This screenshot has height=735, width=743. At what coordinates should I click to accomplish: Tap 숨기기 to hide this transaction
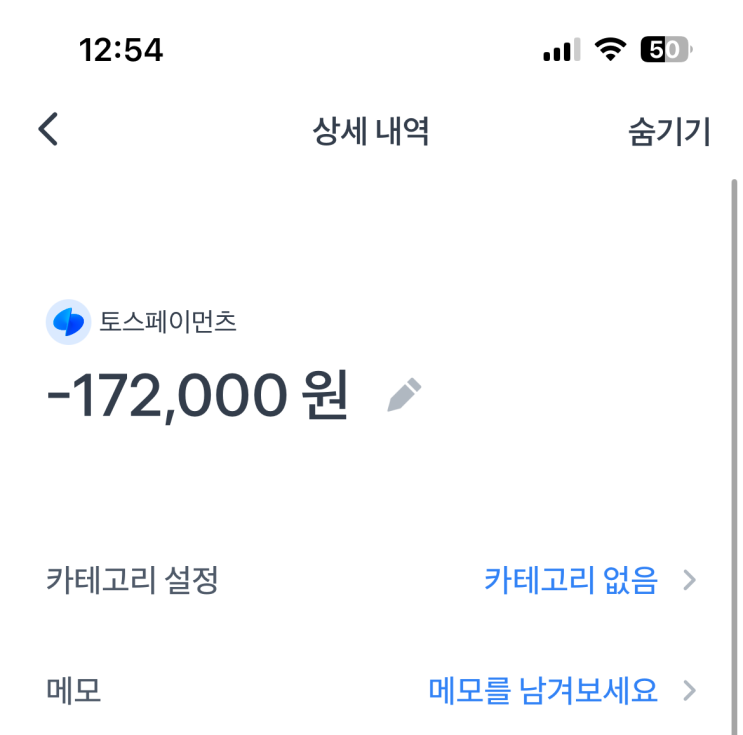coord(668,132)
